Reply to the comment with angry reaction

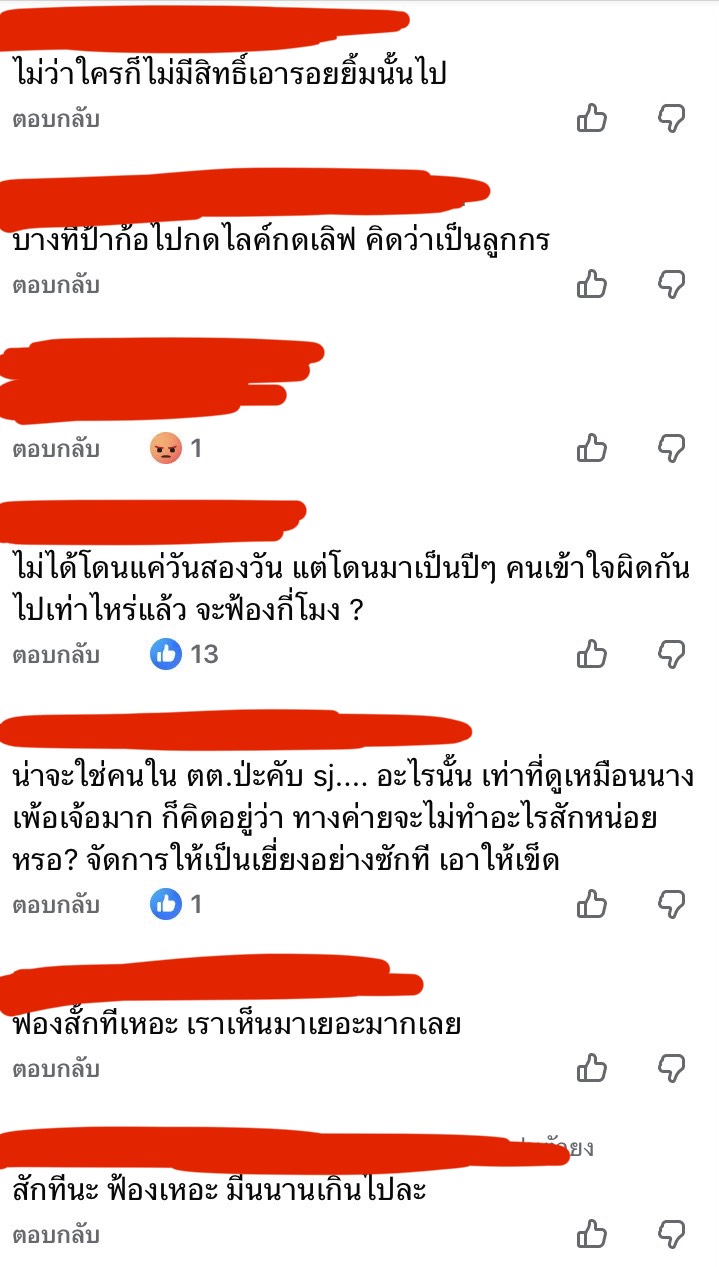point(56,449)
